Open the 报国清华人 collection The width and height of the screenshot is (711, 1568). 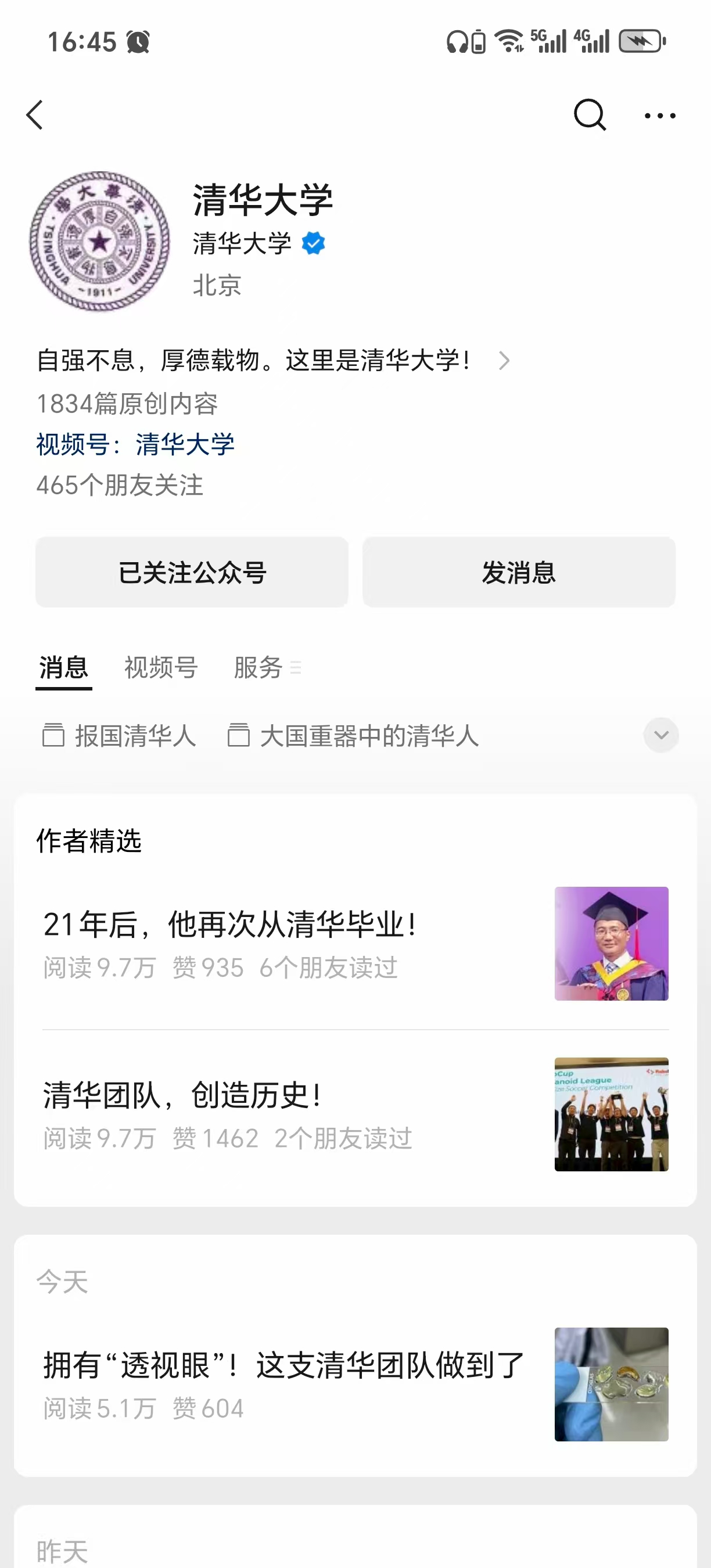pyautogui.click(x=119, y=735)
